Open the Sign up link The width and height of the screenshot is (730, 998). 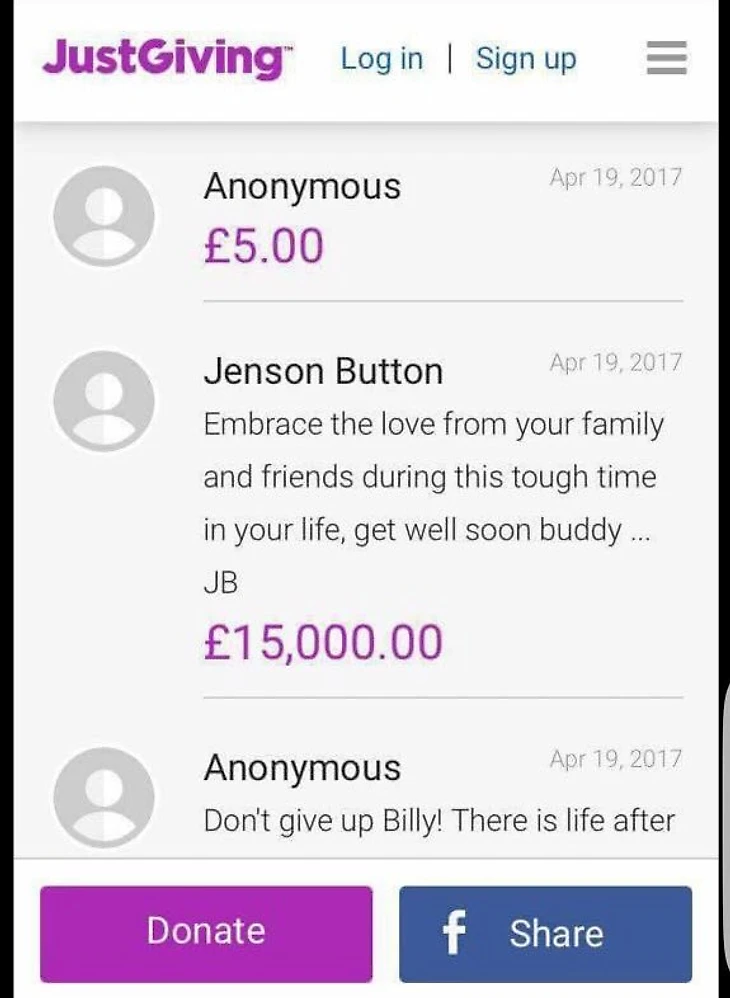526,59
